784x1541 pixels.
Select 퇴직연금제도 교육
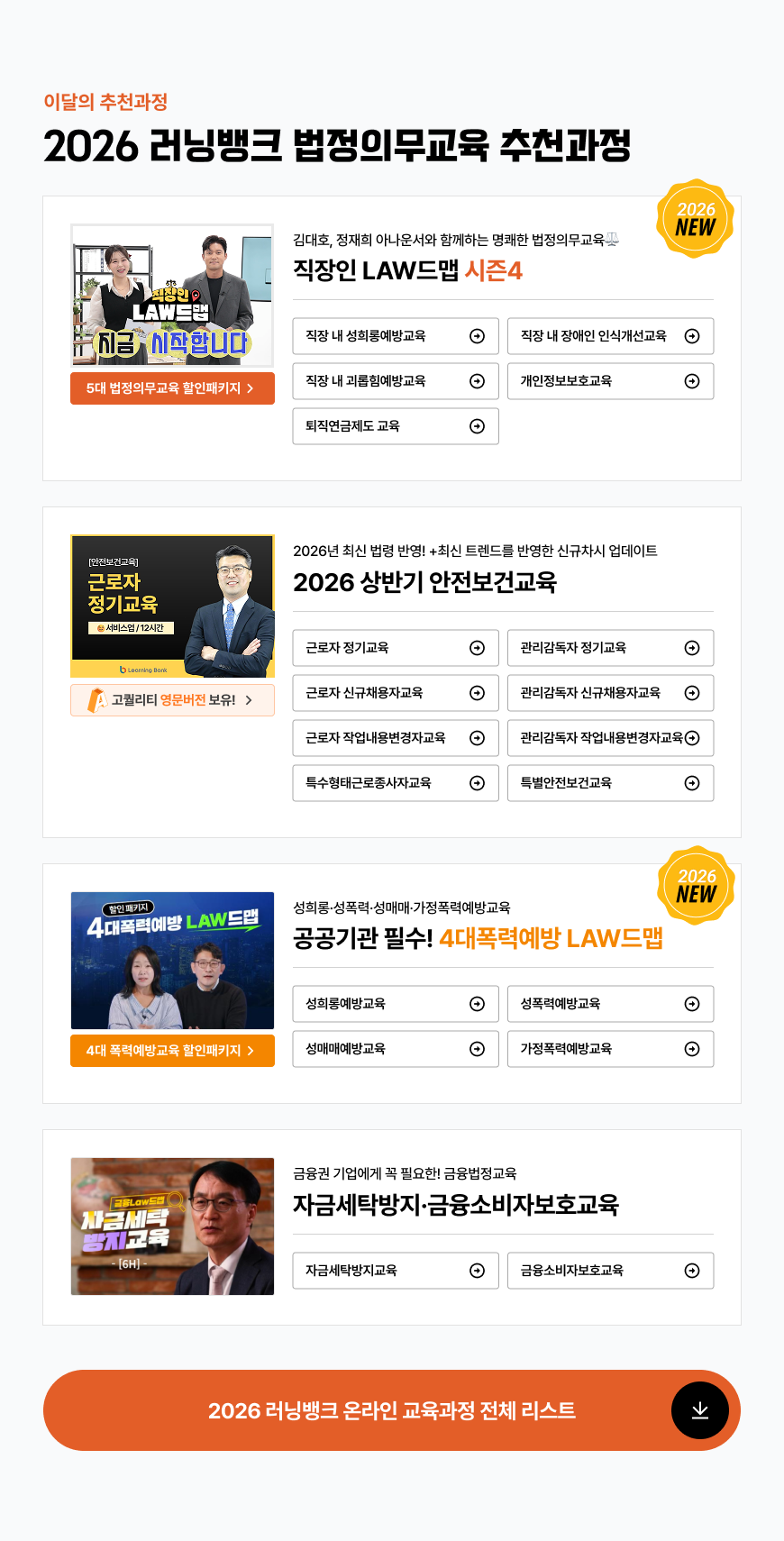[x=395, y=426]
